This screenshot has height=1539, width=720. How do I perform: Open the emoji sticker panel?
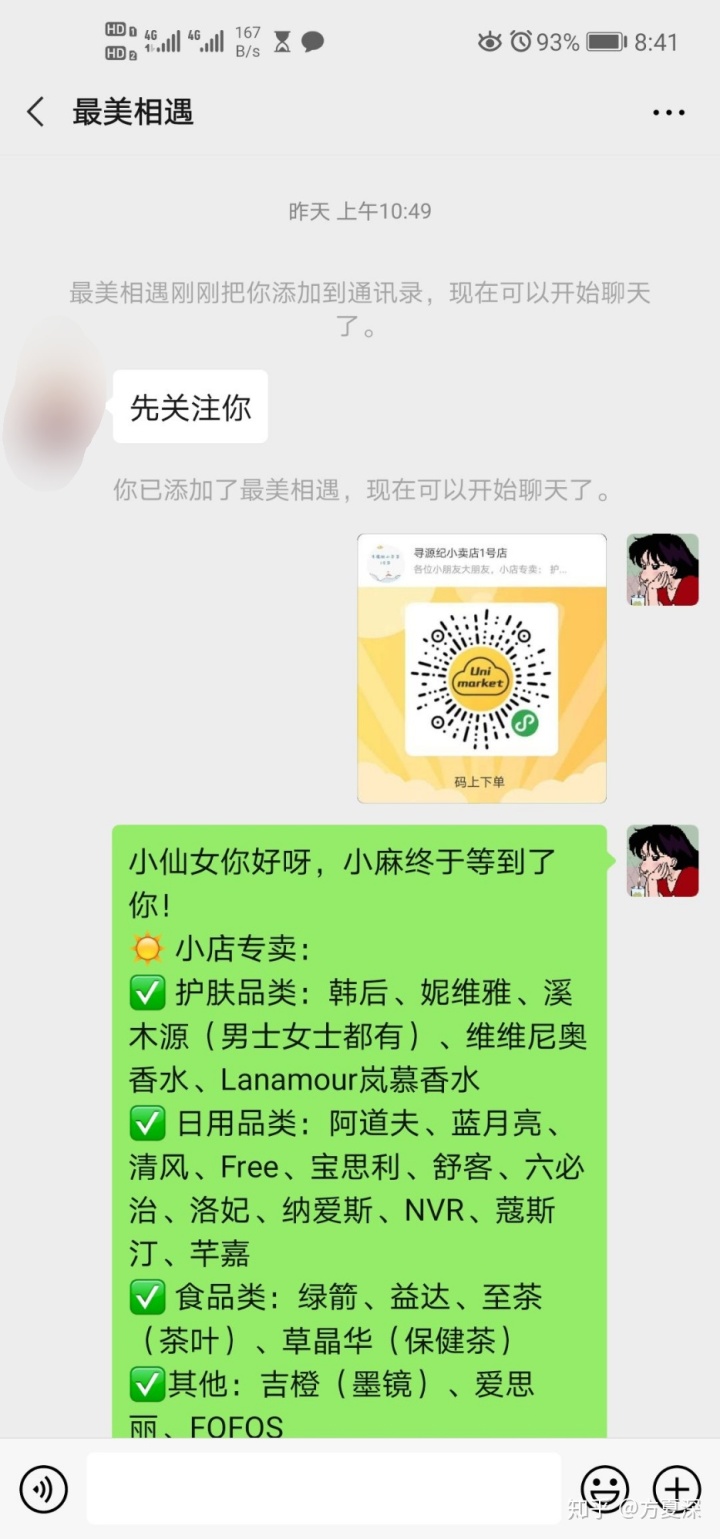click(605, 1489)
